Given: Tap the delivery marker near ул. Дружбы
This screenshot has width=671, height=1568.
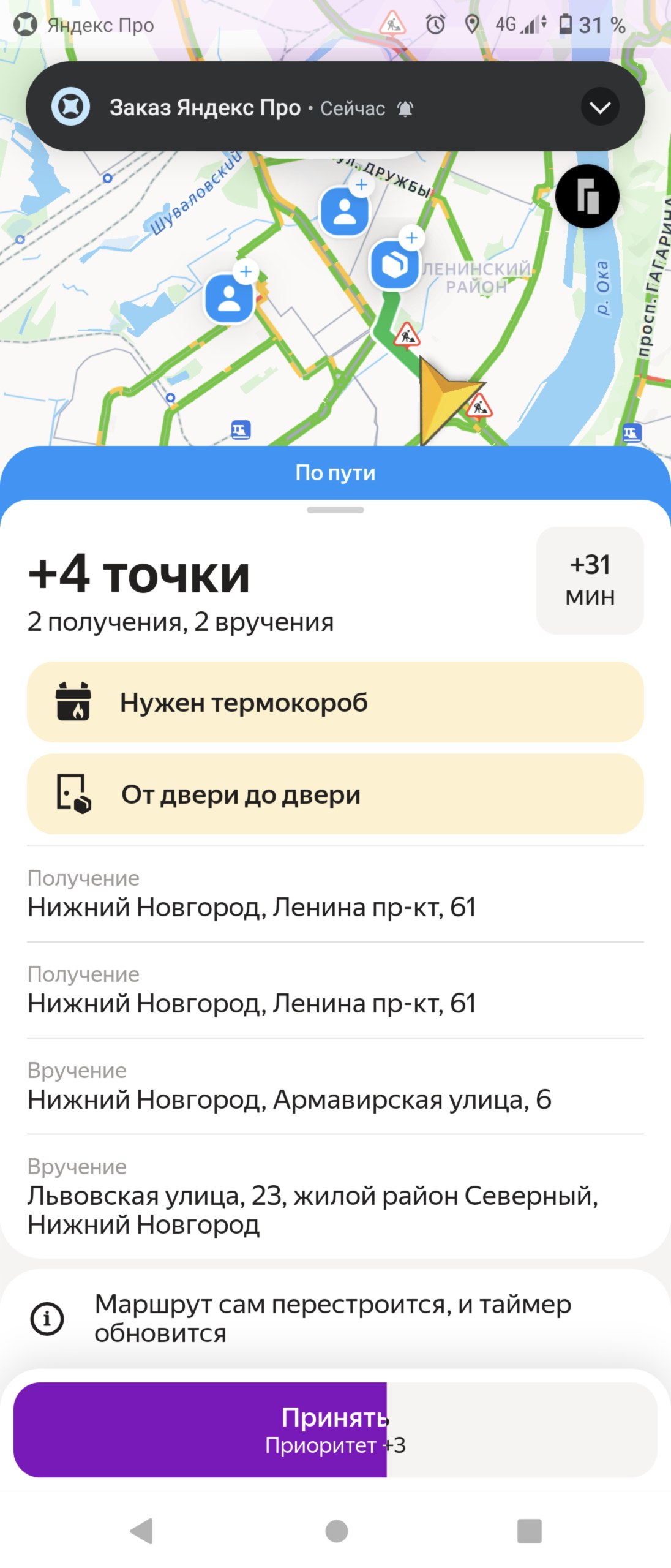Looking at the screenshot, I should [x=345, y=212].
